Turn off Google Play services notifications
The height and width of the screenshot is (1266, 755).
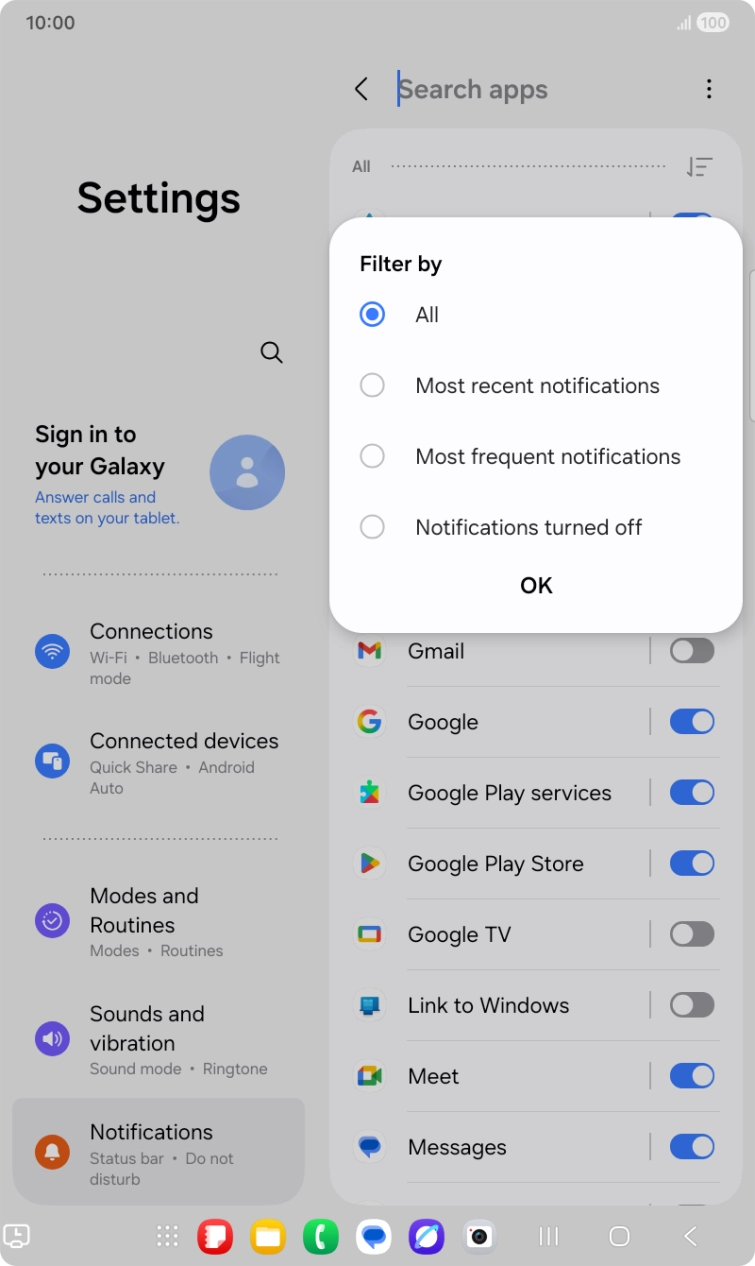[x=691, y=792]
